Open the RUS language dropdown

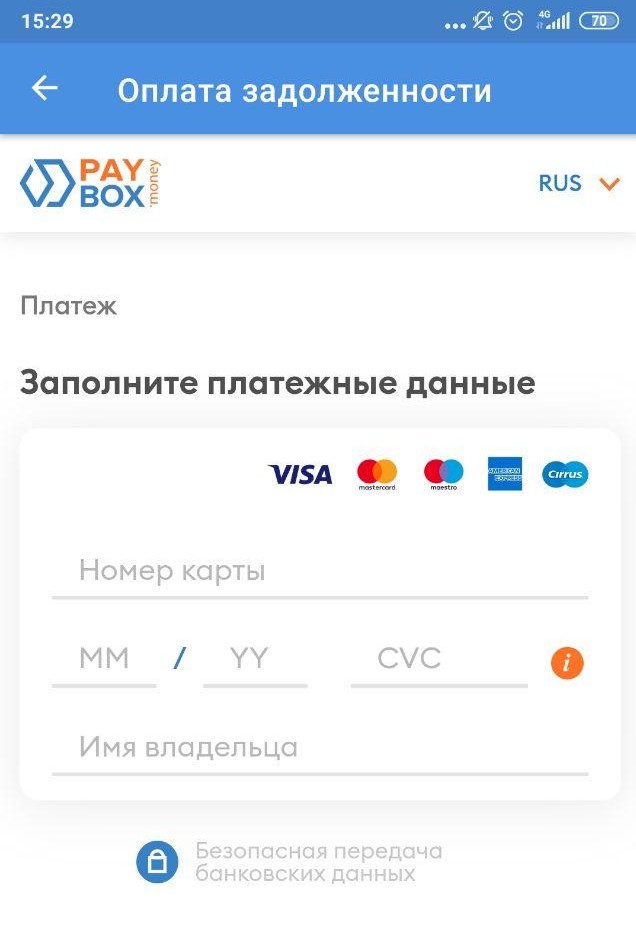(x=579, y=183)
